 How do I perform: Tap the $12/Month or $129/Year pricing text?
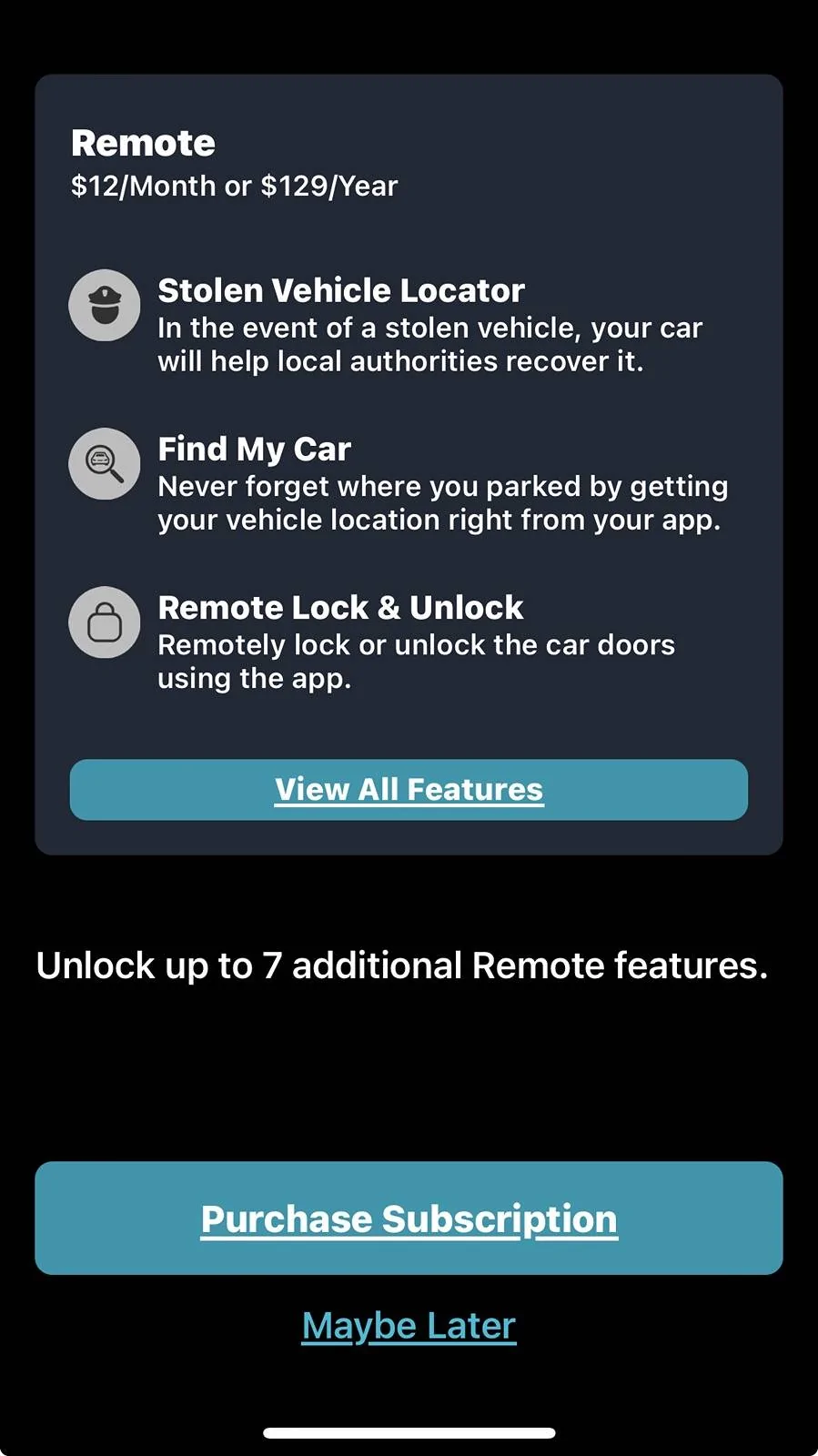click(x=234, y=186)
